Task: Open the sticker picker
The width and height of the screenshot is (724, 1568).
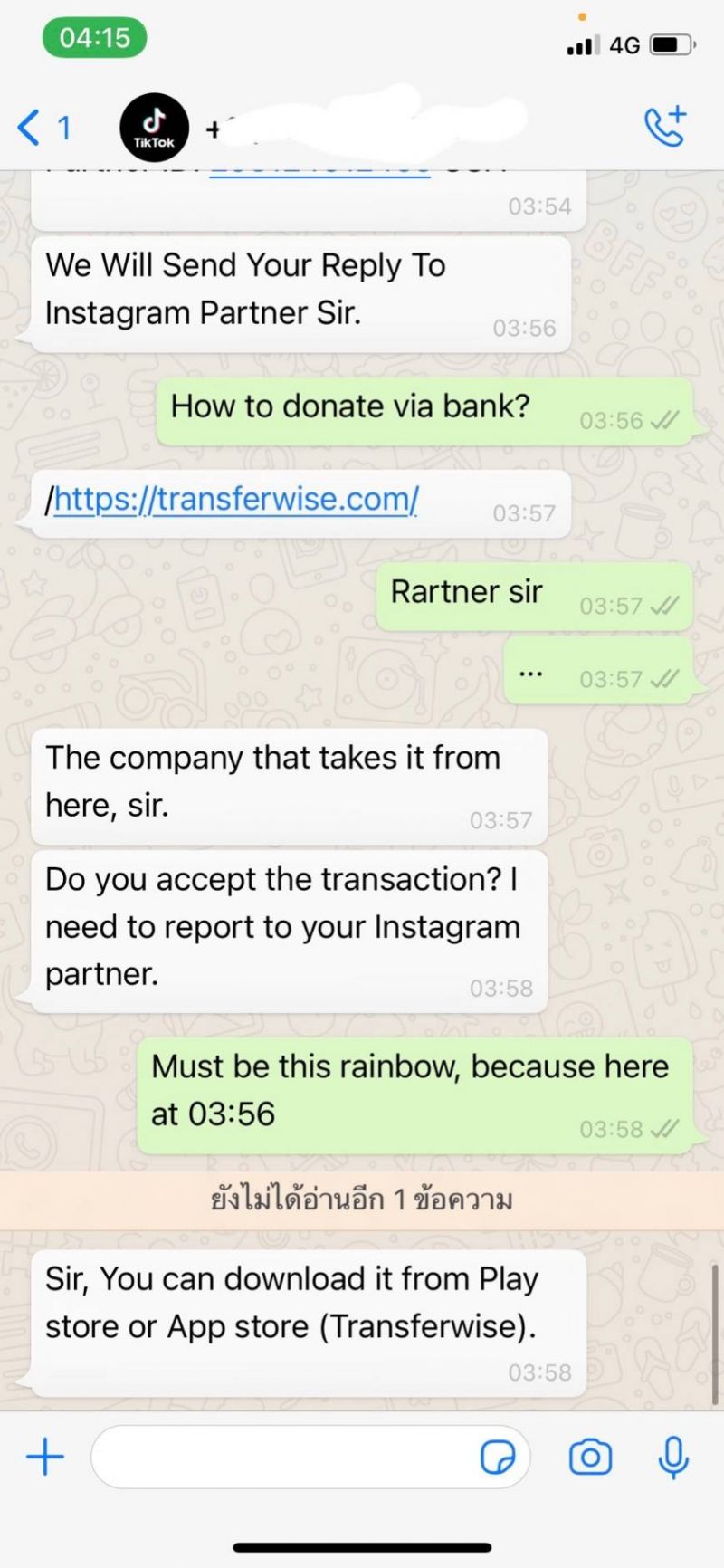Action: pyautogui.click(x=497, y=1457)
